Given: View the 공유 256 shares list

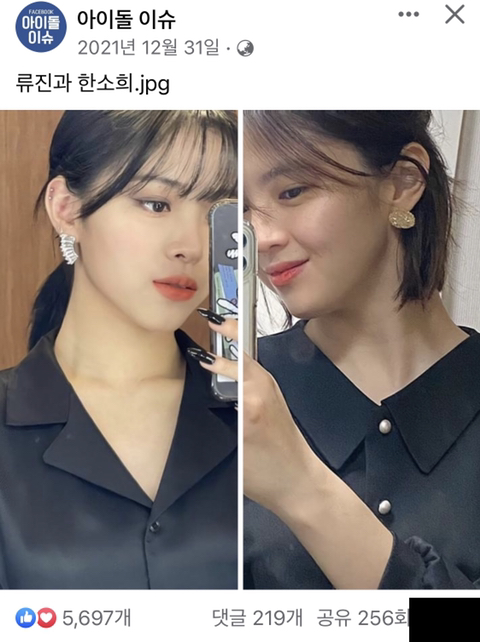Looking at the screenshot, I should [x=363, y=617].
